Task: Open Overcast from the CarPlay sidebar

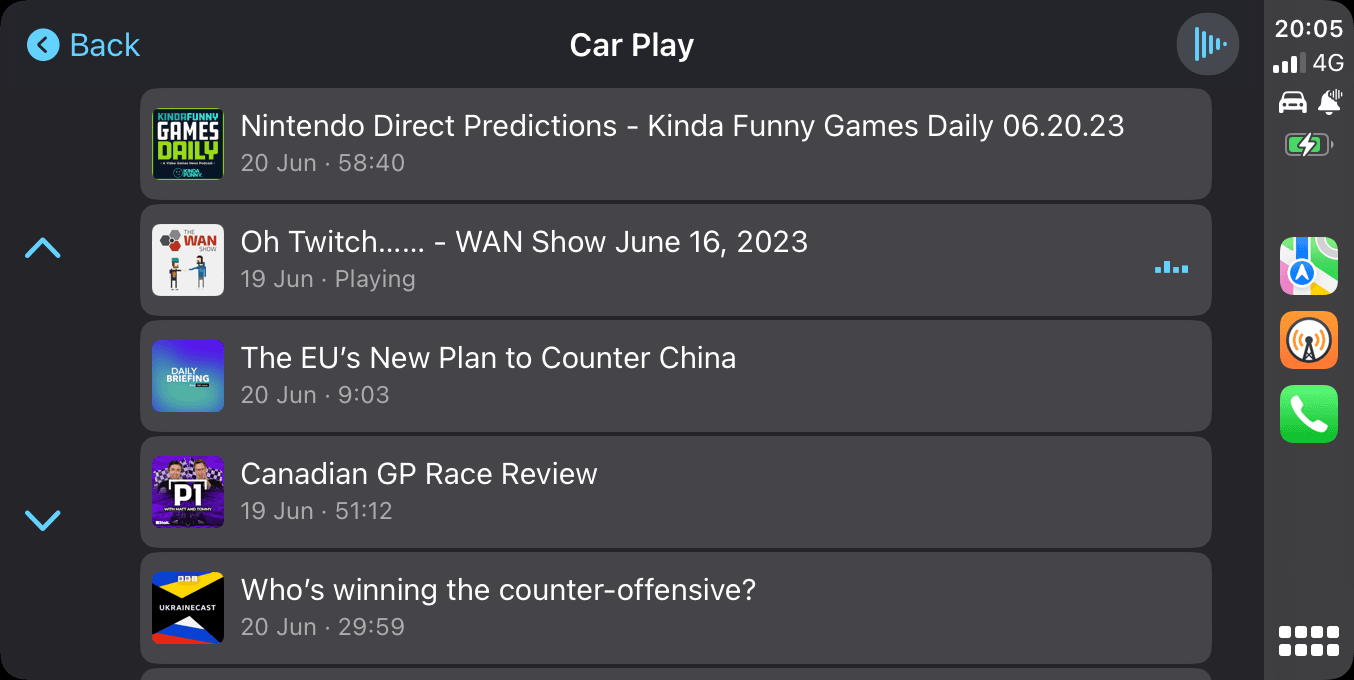Action: [x=1309, y=340]
